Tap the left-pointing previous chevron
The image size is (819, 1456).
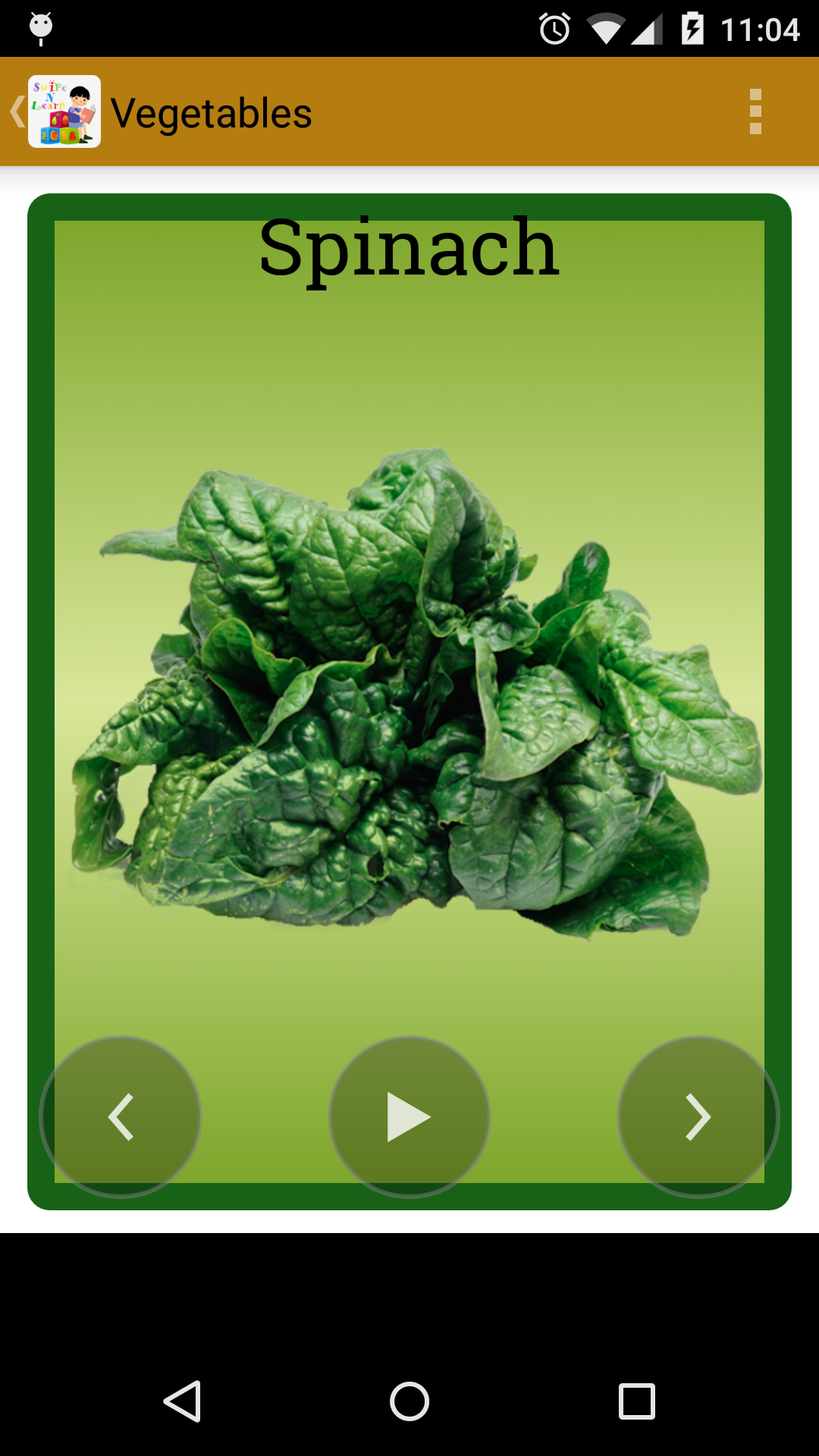point(122,1116)
